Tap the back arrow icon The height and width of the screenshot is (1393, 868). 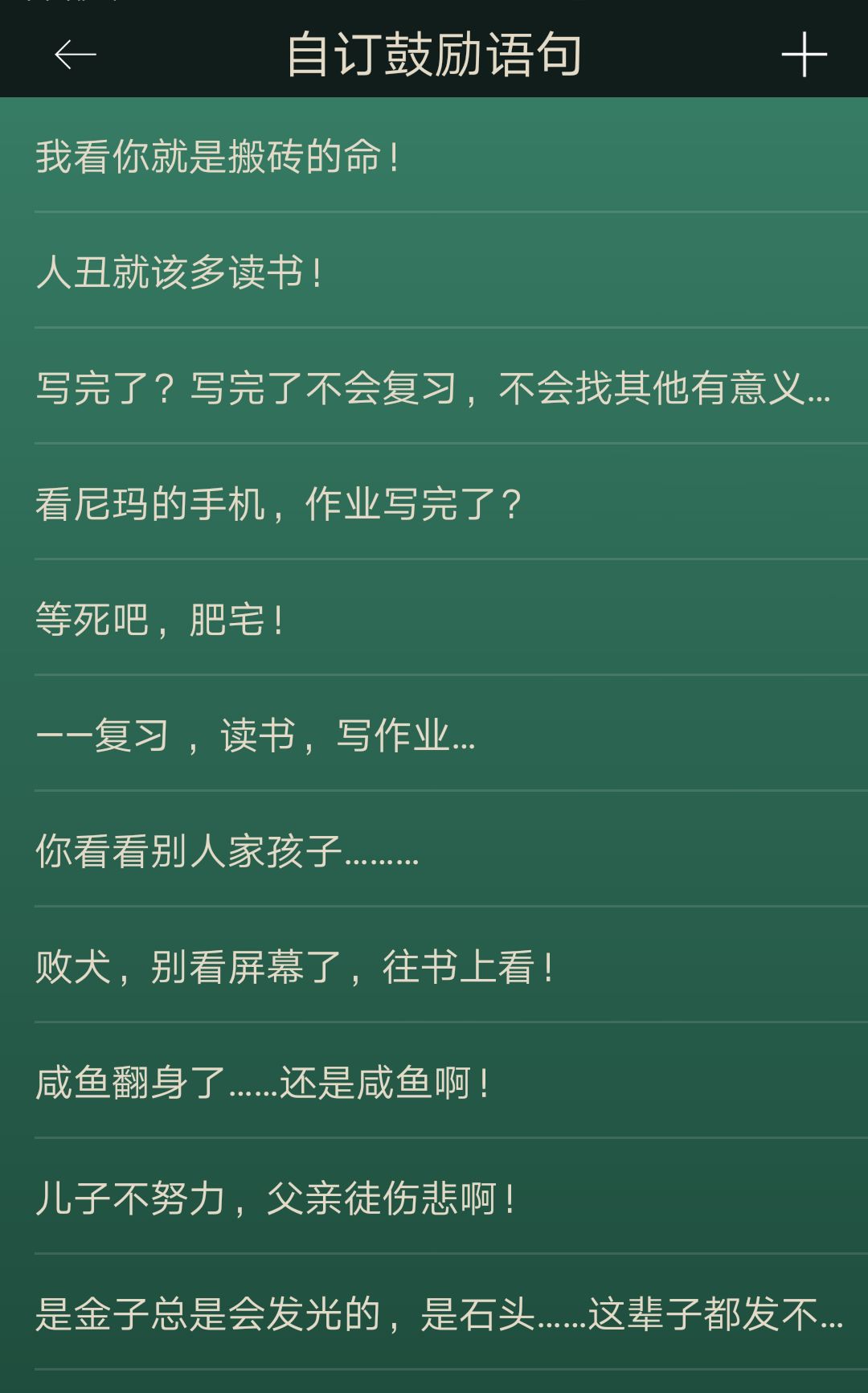(x=71, y=56)
